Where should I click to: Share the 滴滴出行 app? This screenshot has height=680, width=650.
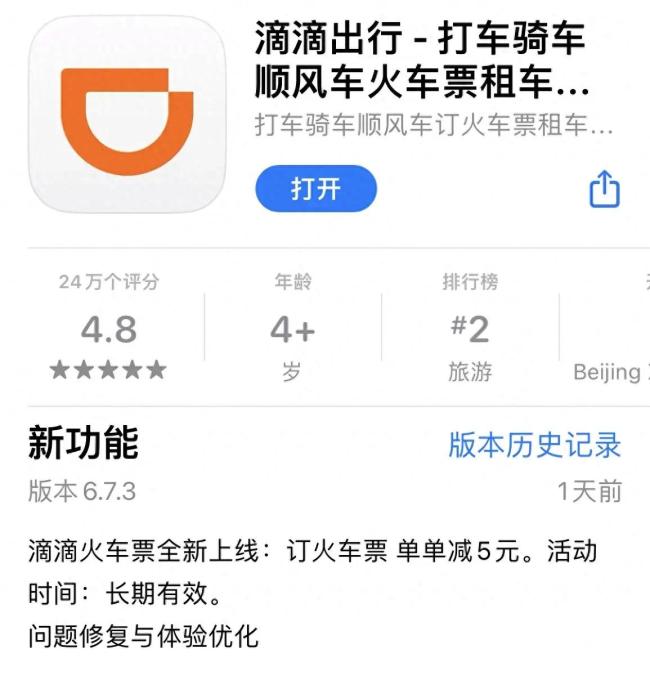pyautogui.click(x=604, y=188)
